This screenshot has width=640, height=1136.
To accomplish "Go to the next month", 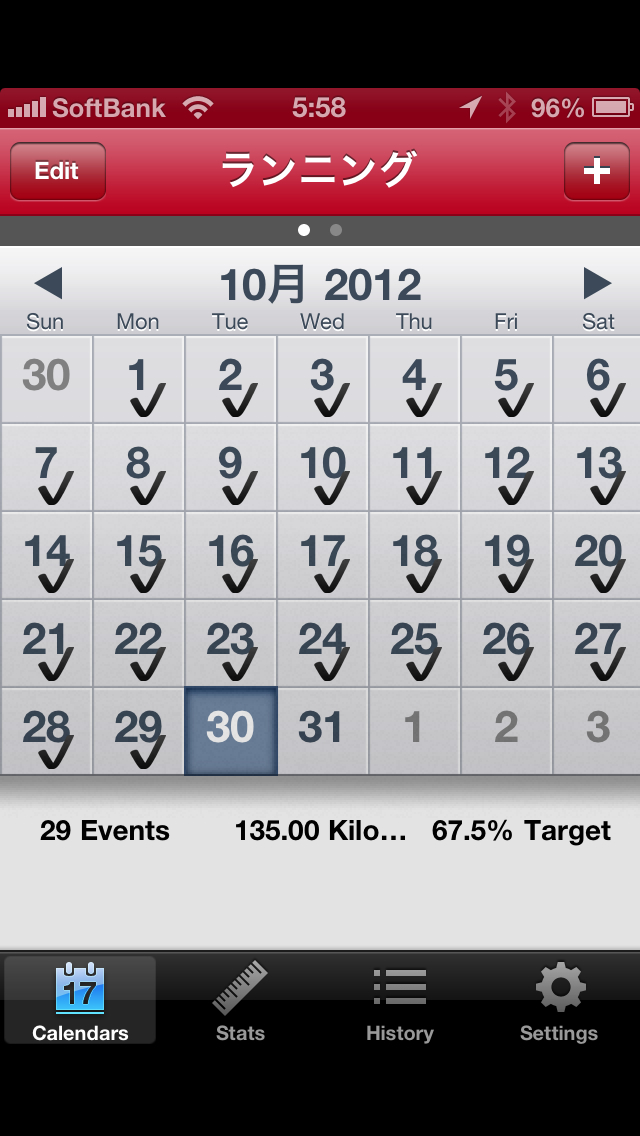I will point(597,284).
